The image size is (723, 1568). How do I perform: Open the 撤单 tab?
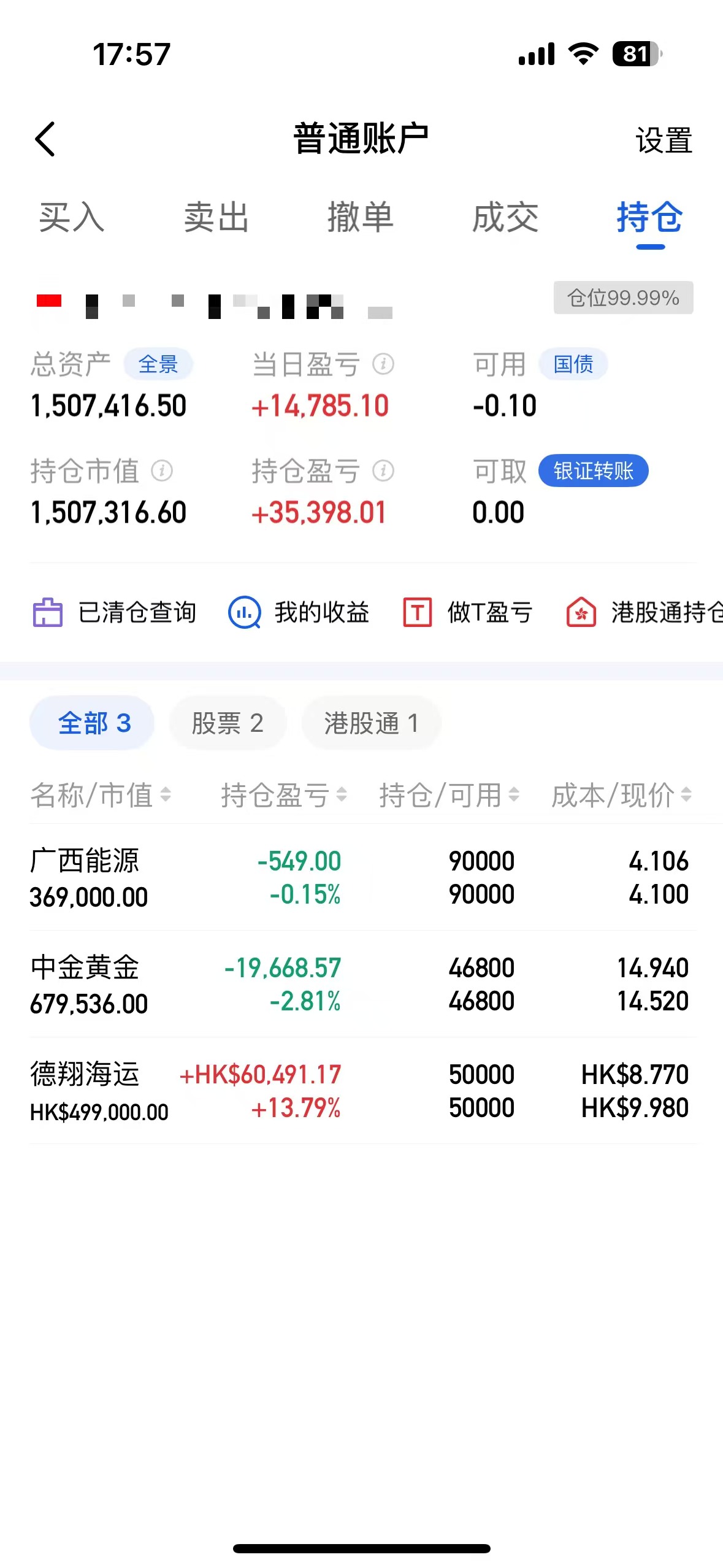pos(361,217)
